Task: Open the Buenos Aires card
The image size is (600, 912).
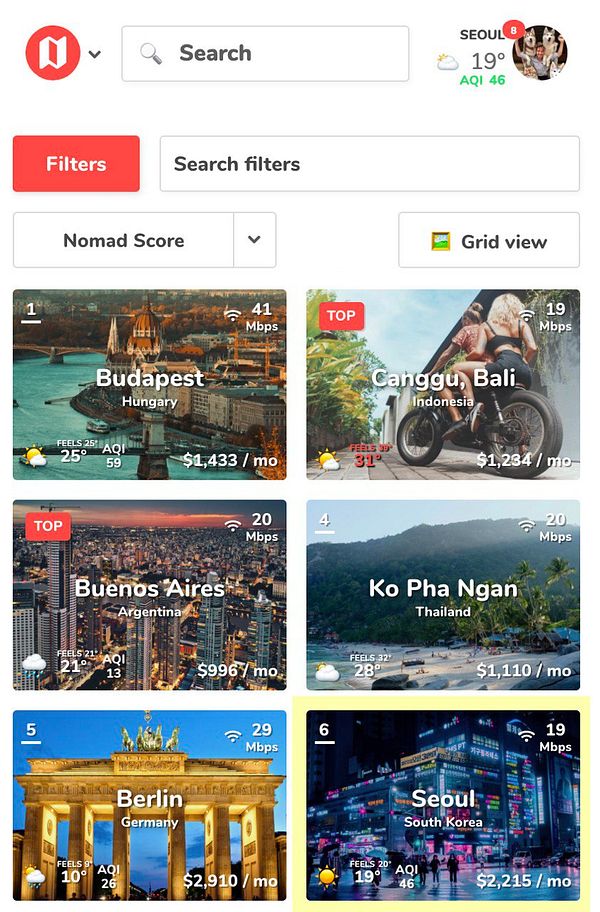Action: [x=150, y=595]
